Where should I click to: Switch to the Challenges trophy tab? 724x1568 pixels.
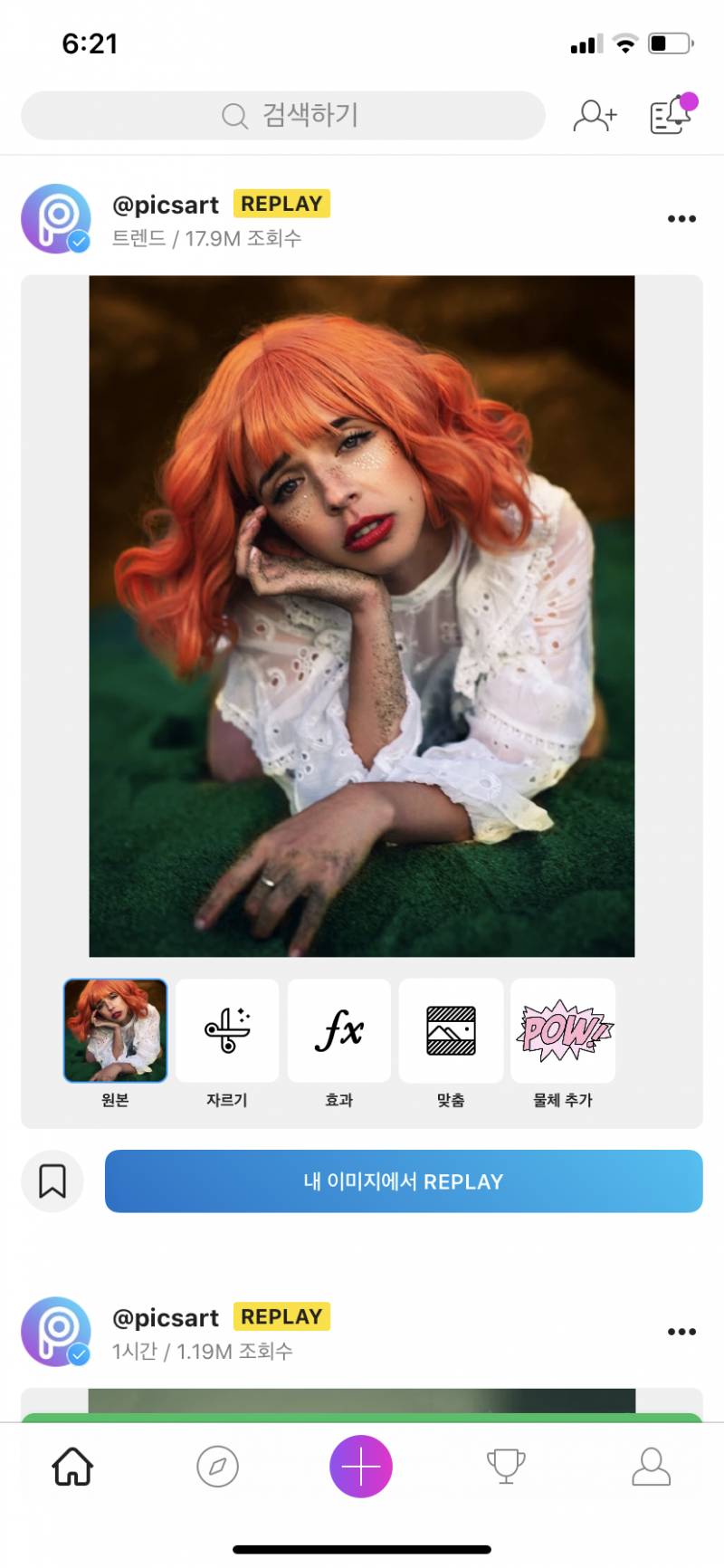[505, 1466]
